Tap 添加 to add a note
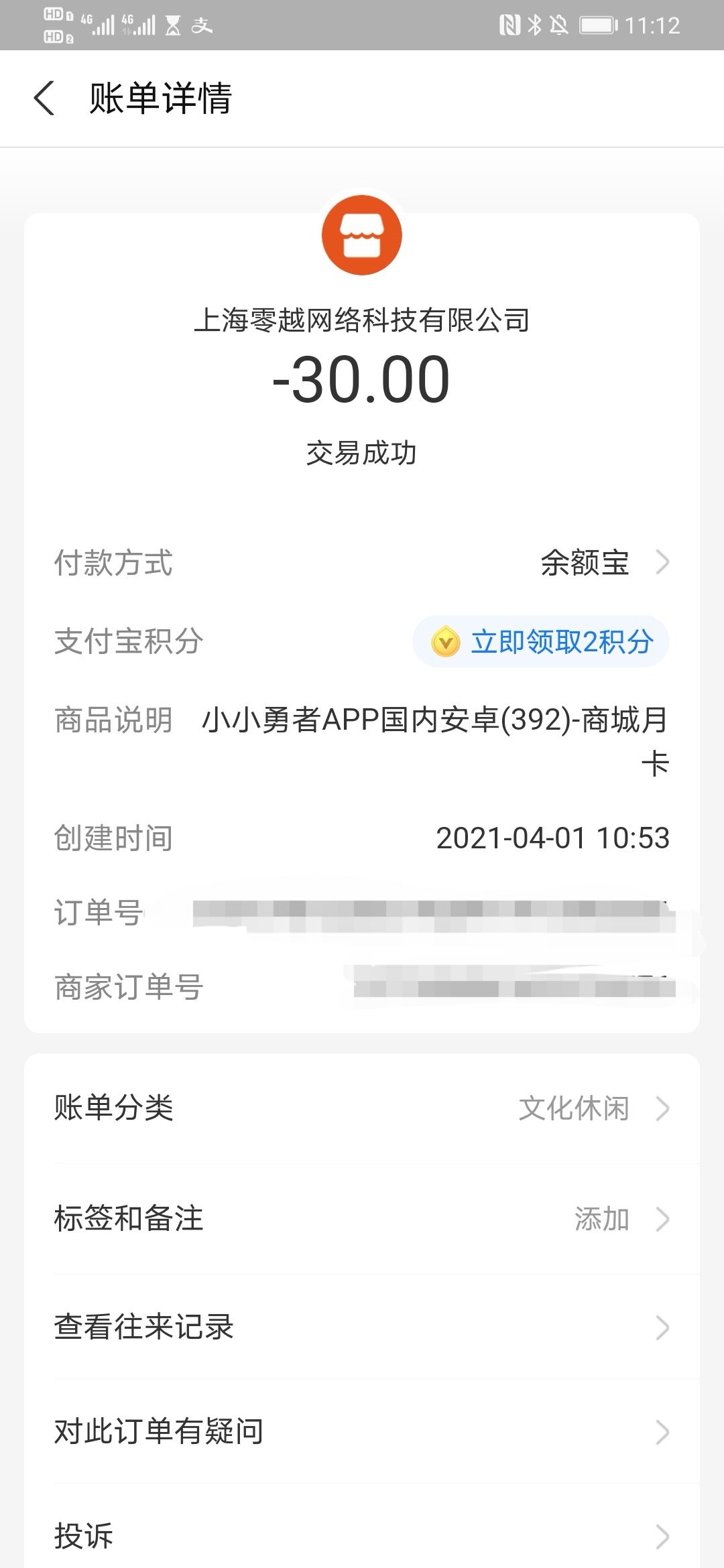The image size is (724, 1568). [603, 1220]
